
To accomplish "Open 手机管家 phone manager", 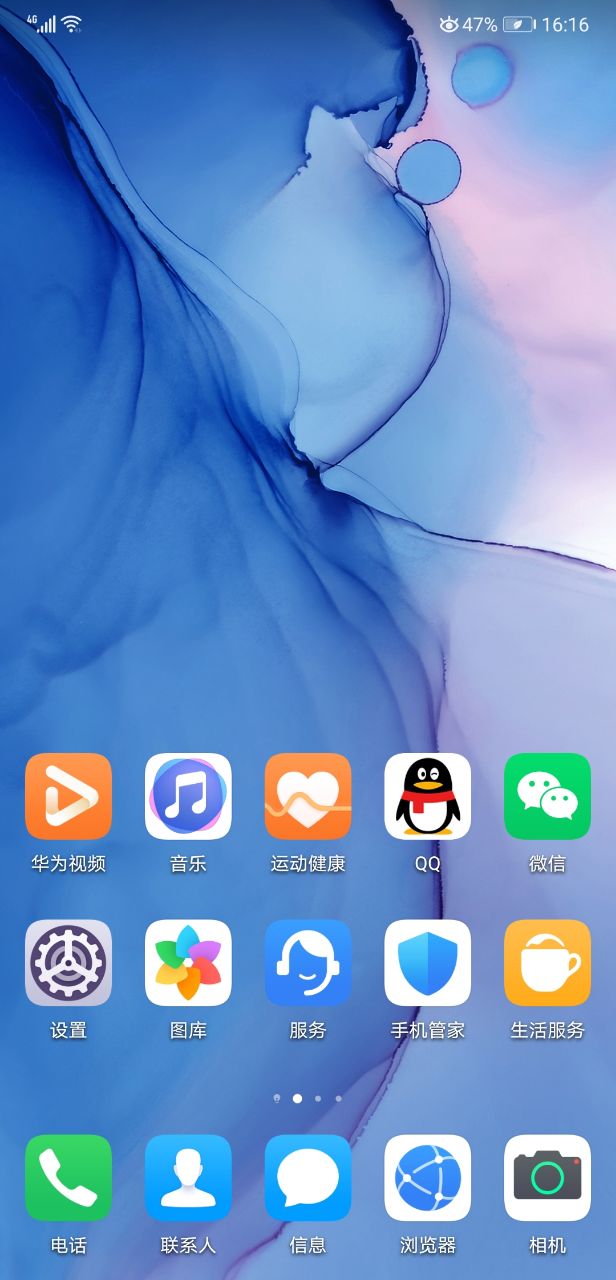I will tap(427, 962).
